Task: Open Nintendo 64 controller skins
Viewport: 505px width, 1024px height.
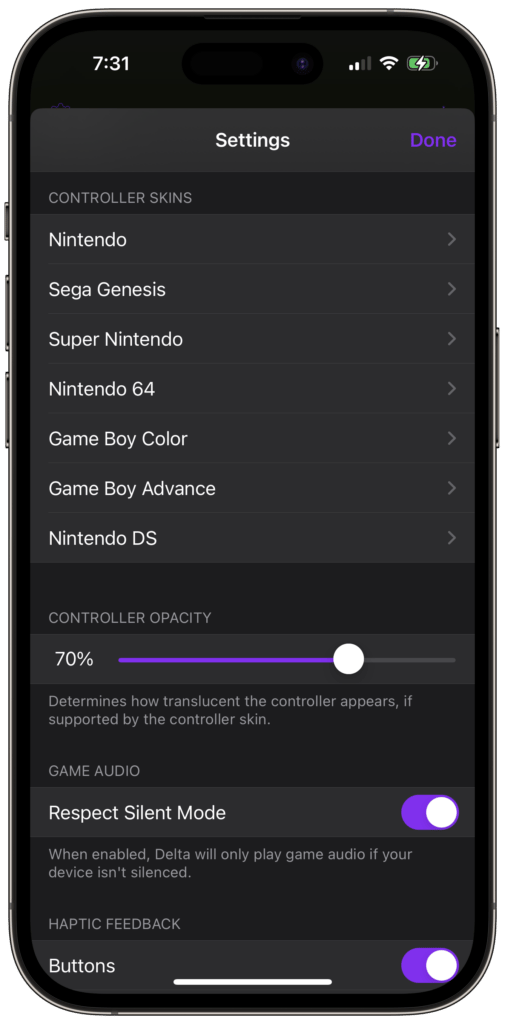Action: point(252,389)
